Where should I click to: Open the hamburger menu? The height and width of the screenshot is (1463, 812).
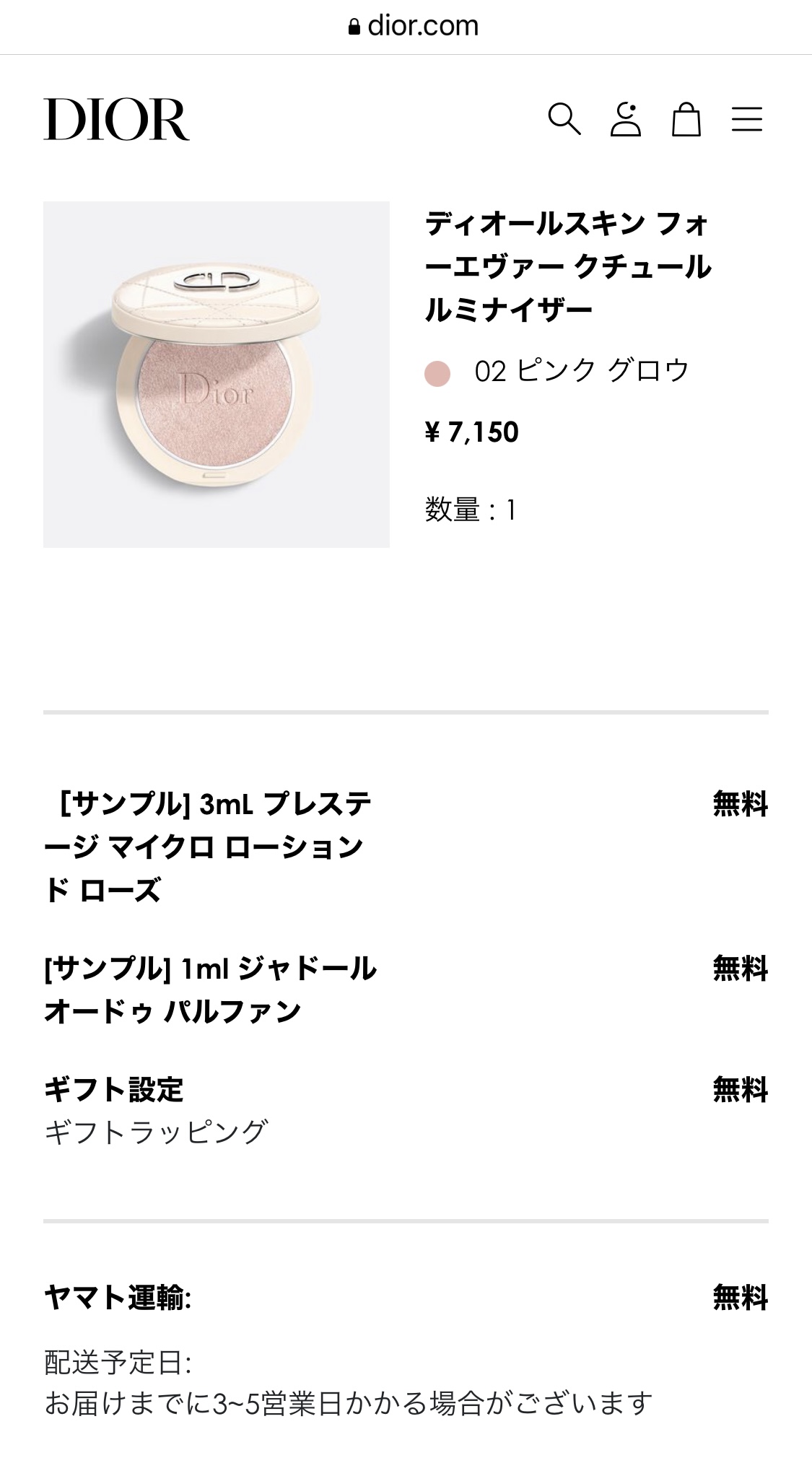[x=747, y=119]
